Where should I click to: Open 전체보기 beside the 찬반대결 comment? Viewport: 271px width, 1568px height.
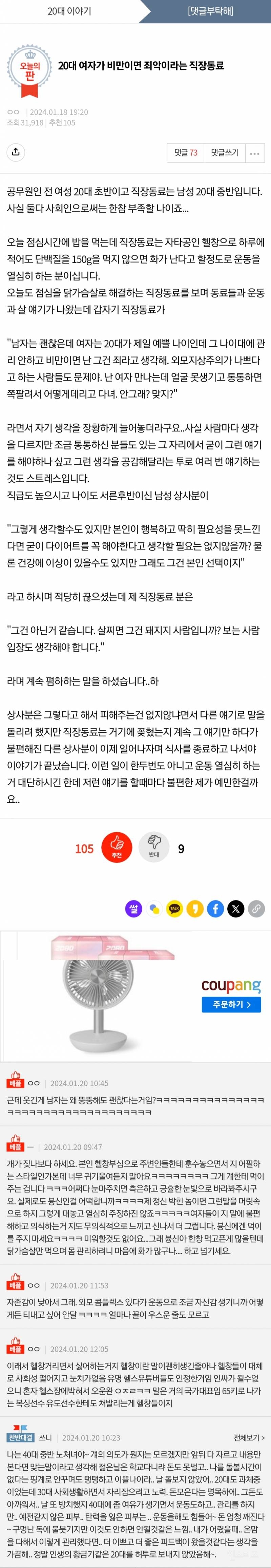(x=249, y=1438)
